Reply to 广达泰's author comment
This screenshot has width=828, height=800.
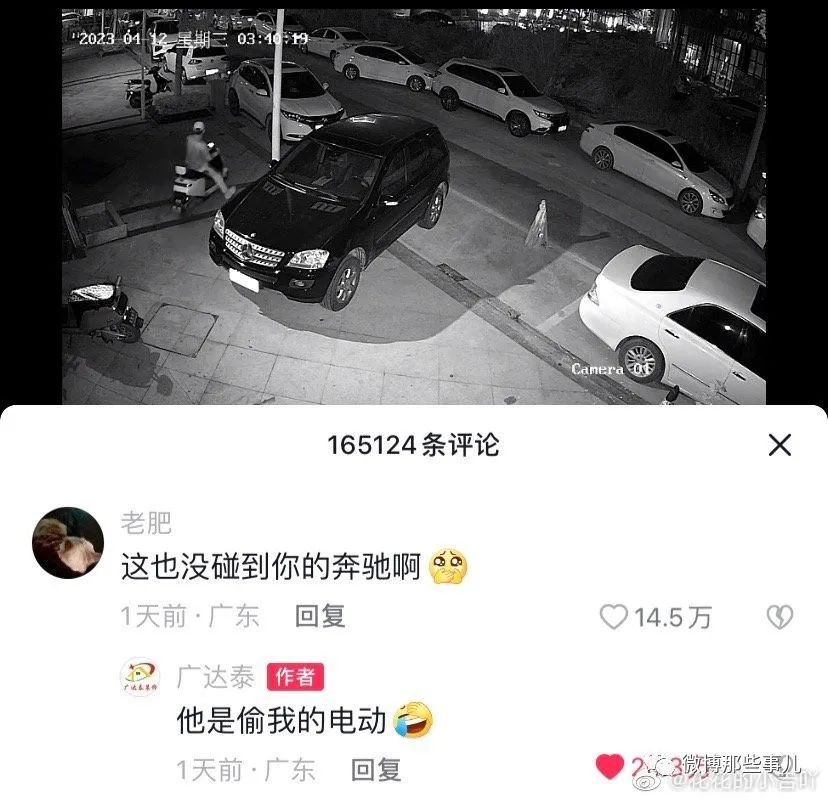click(376, 769)
